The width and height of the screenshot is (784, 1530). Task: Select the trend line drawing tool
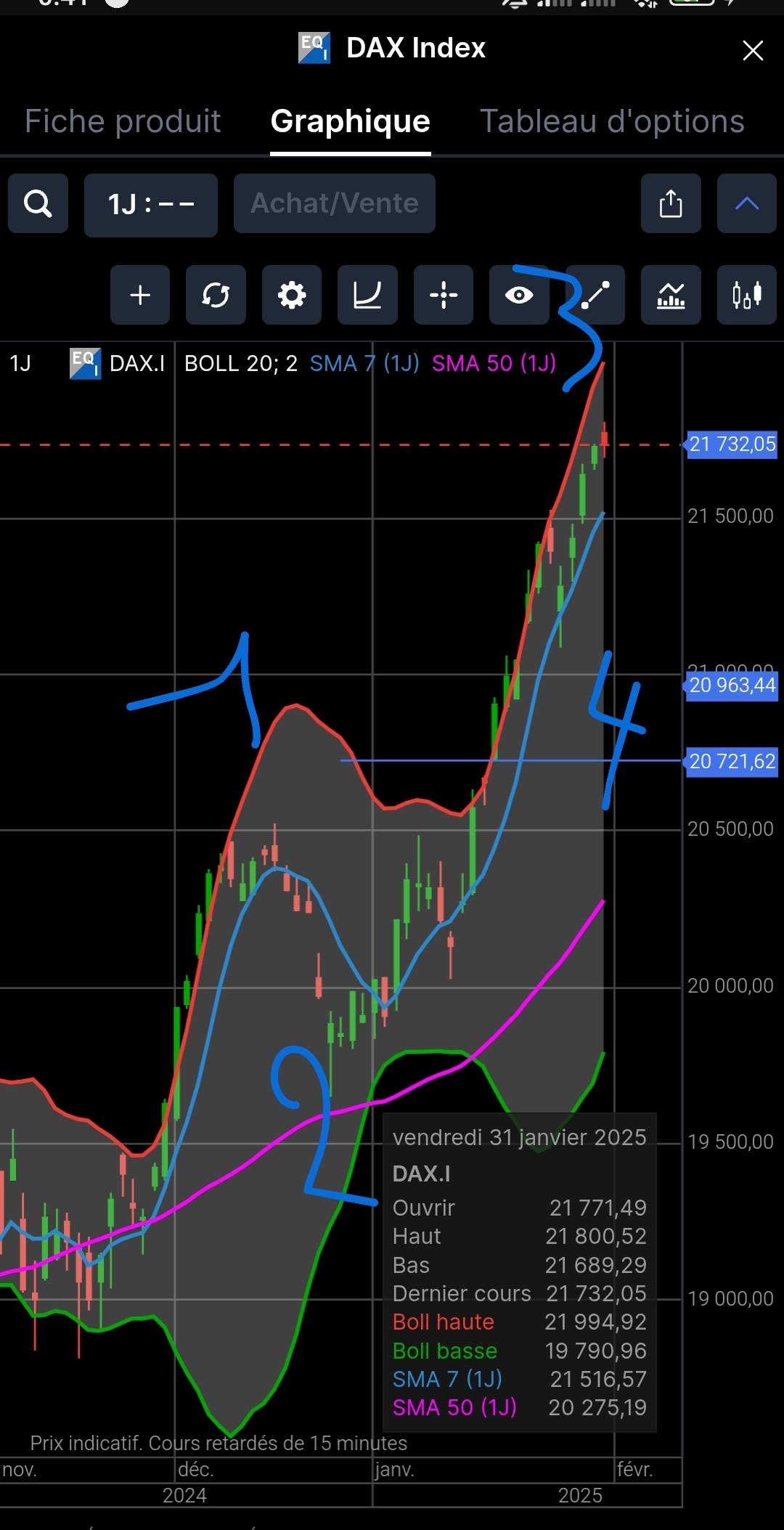[595, 295]
